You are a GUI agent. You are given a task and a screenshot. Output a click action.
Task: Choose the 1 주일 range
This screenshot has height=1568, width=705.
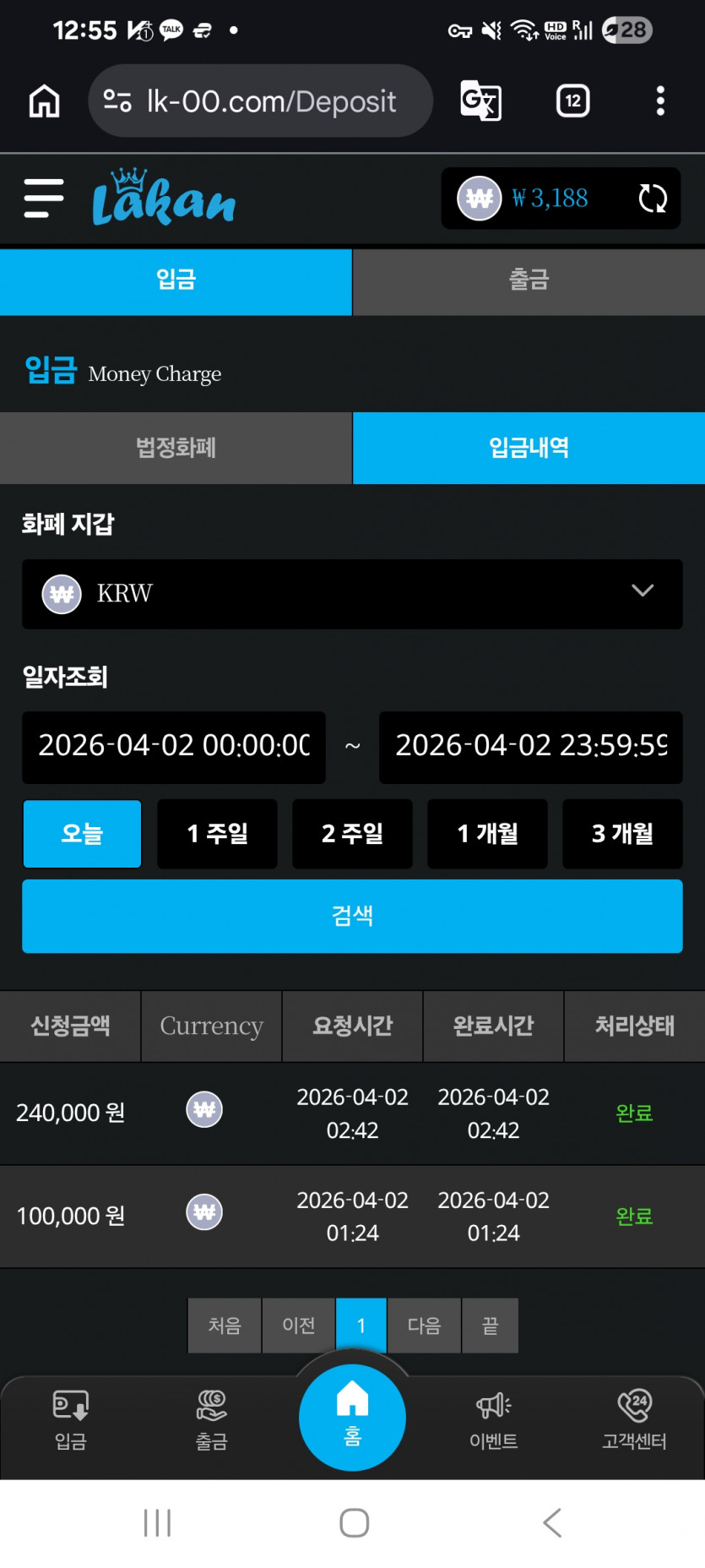coord(217,834)
